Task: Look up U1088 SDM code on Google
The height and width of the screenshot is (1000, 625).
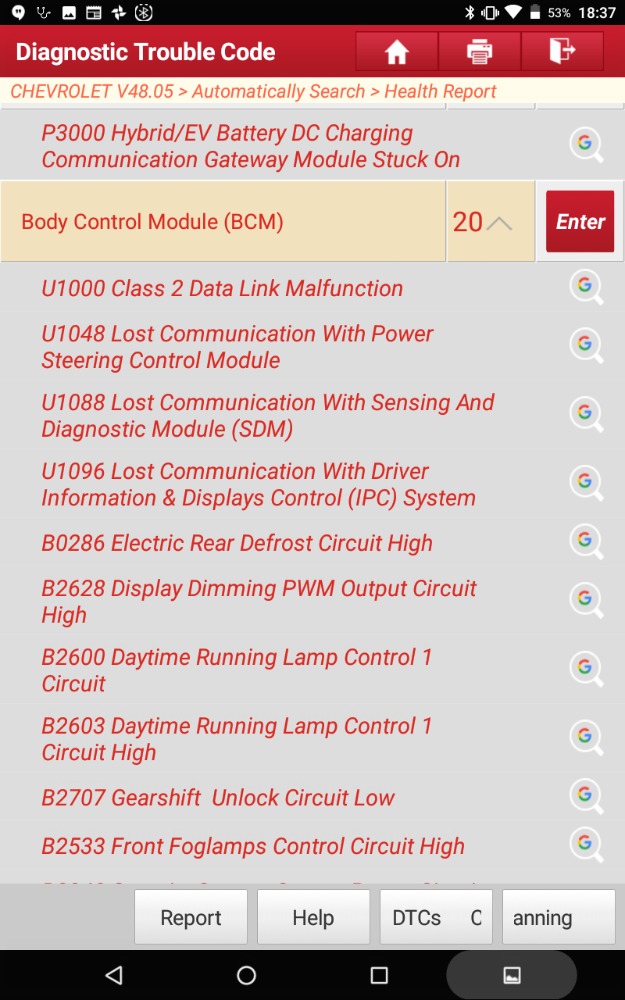Action: [586, 415]
